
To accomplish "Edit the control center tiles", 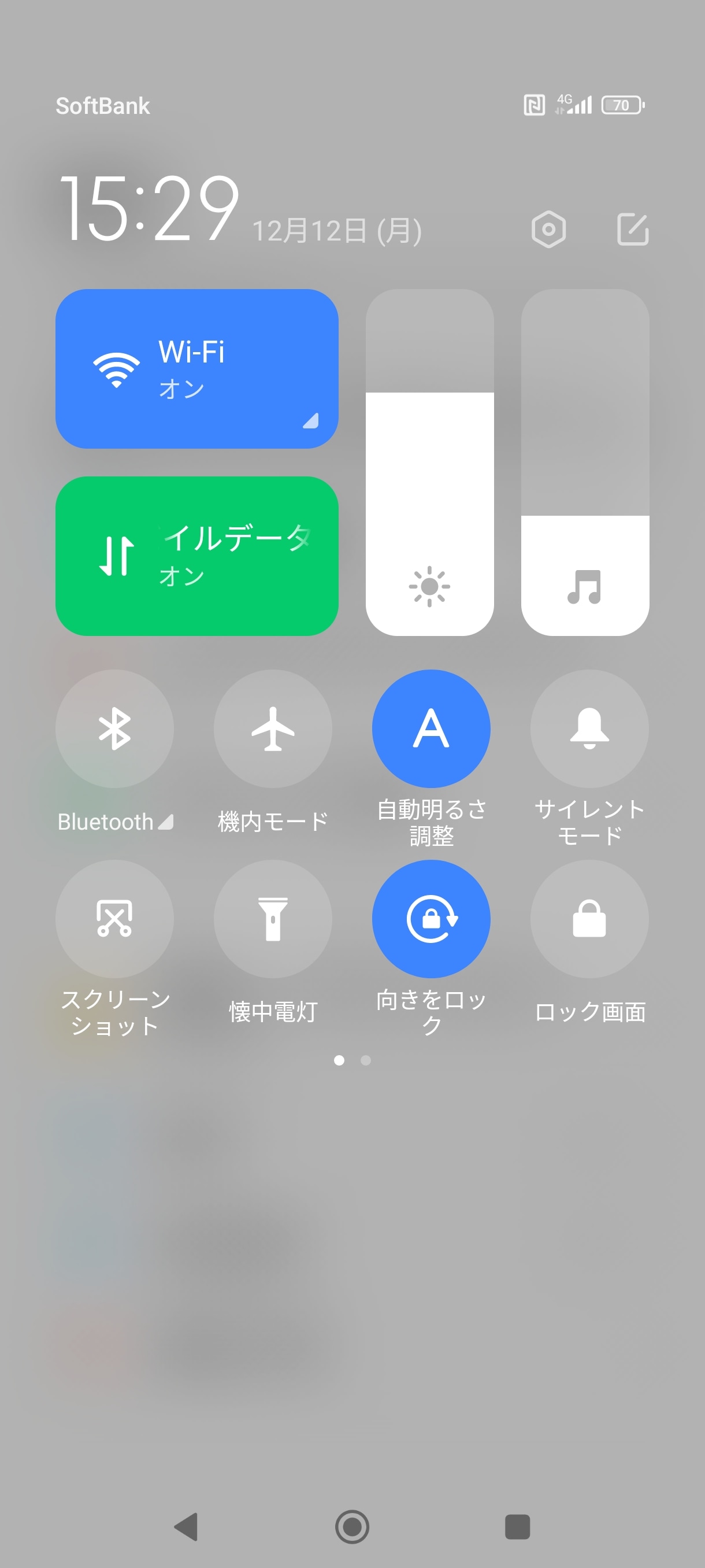I will [x=633, y=230].
